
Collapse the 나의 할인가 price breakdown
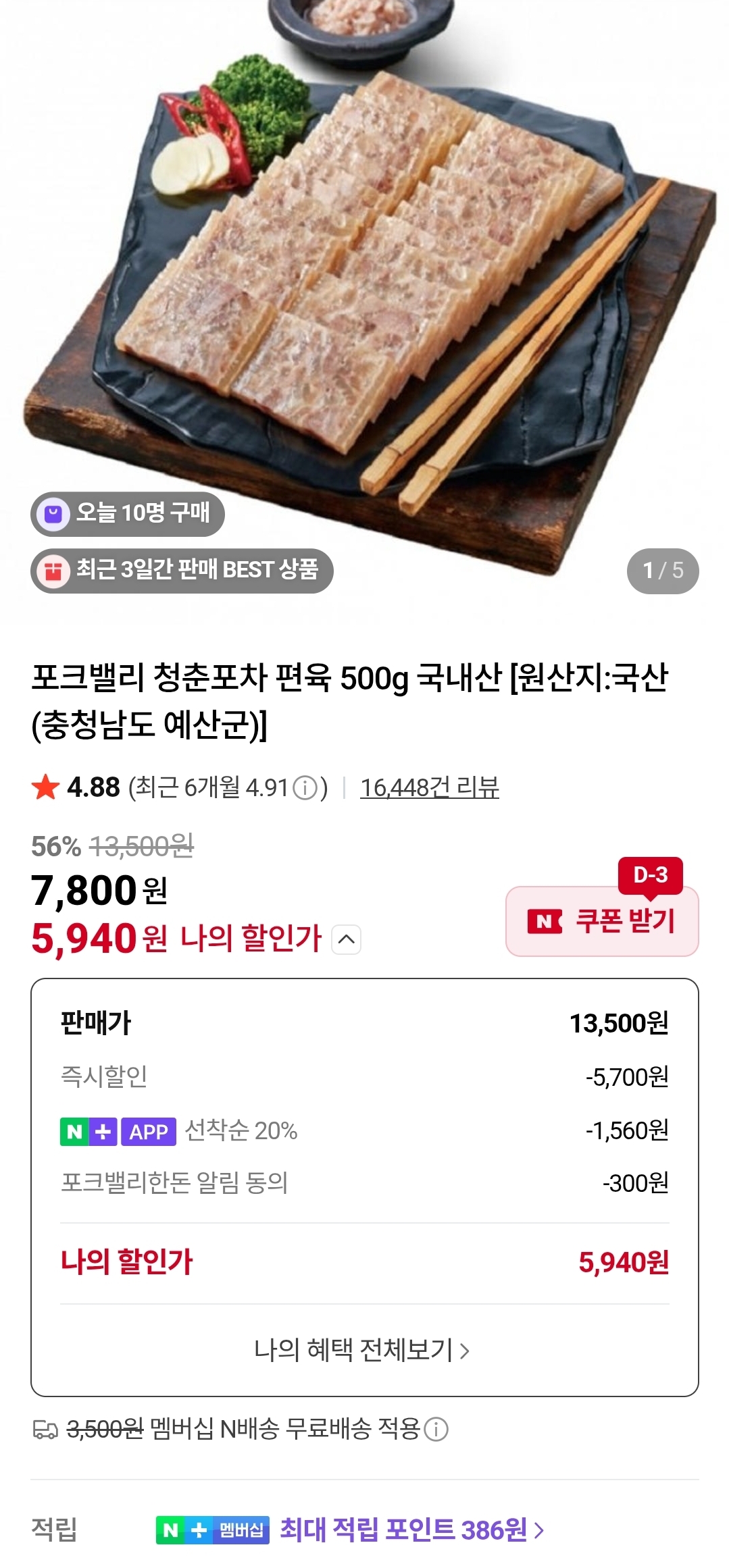coord(347,939)
